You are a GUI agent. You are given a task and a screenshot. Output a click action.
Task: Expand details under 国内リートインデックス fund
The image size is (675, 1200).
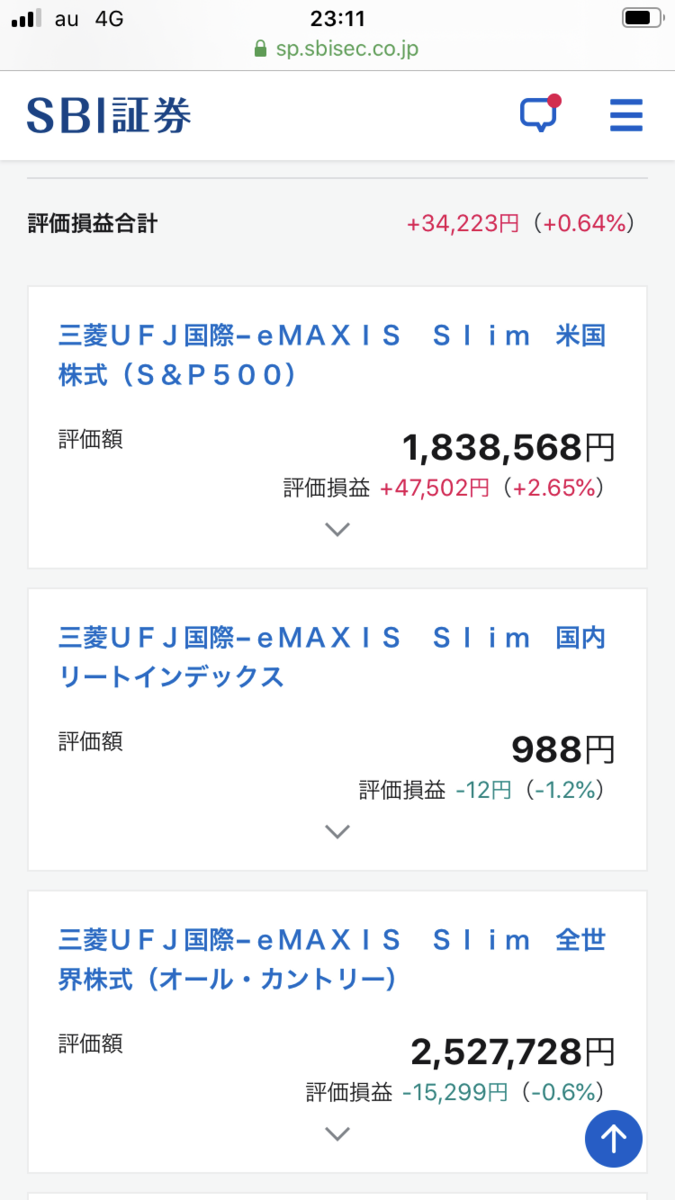337,832
